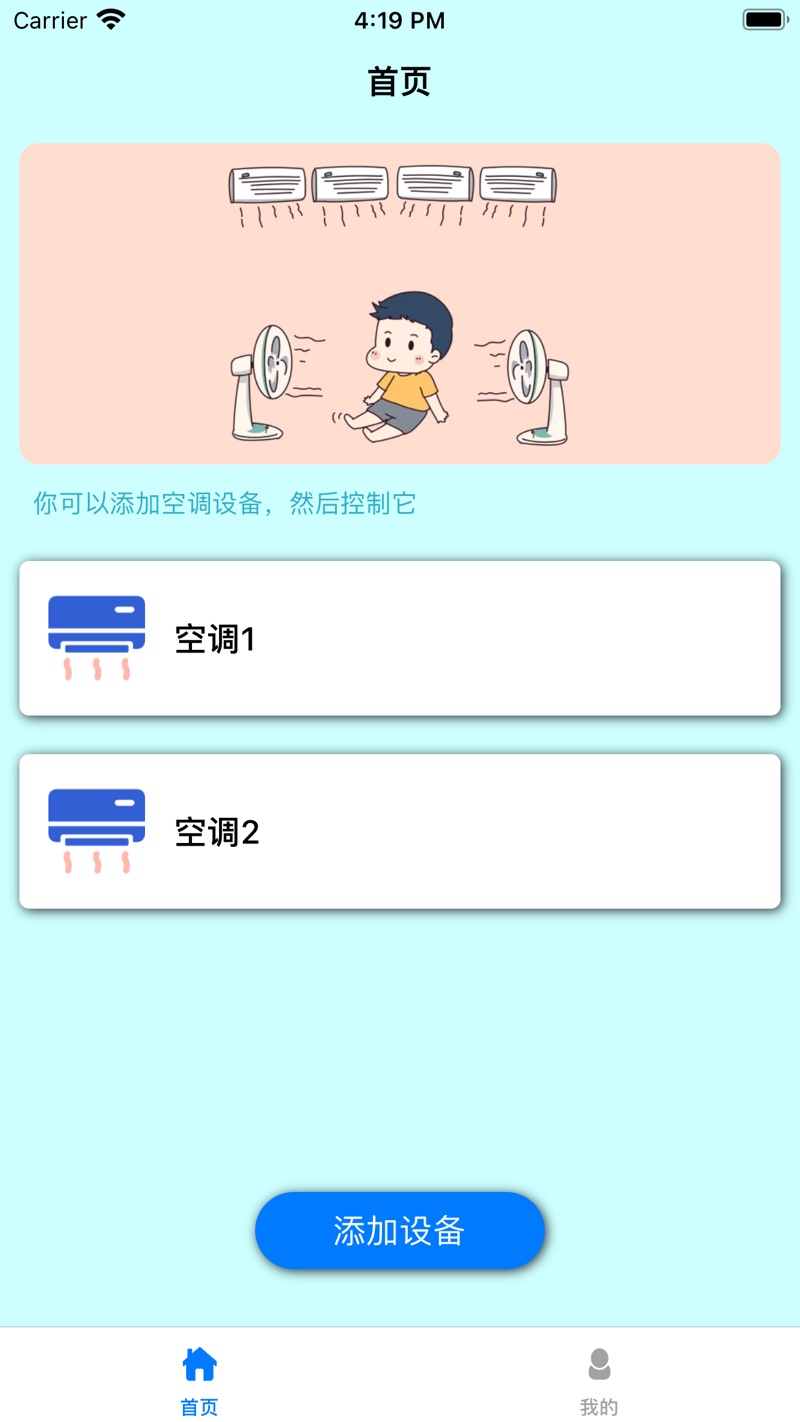
Task: Click the 首页 page title
Action: click(x=400, y=83)
